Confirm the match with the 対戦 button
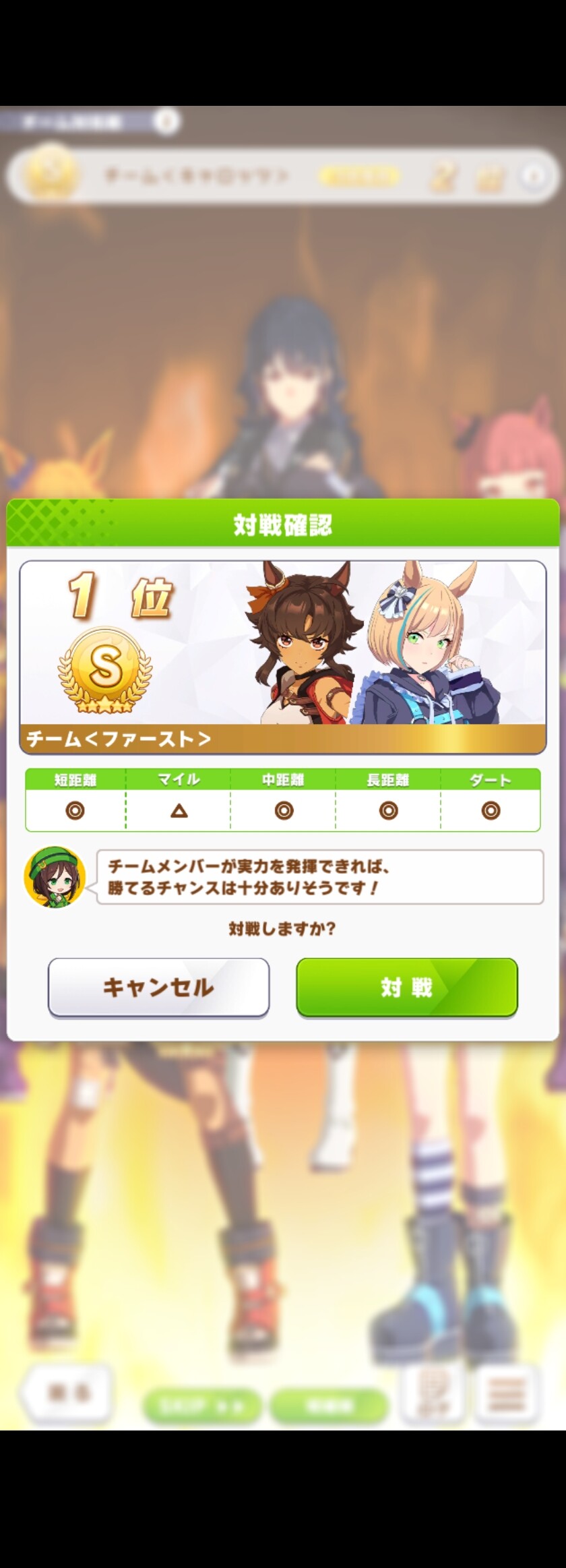This screenshot has width=566, height=1568. [406, 987]
